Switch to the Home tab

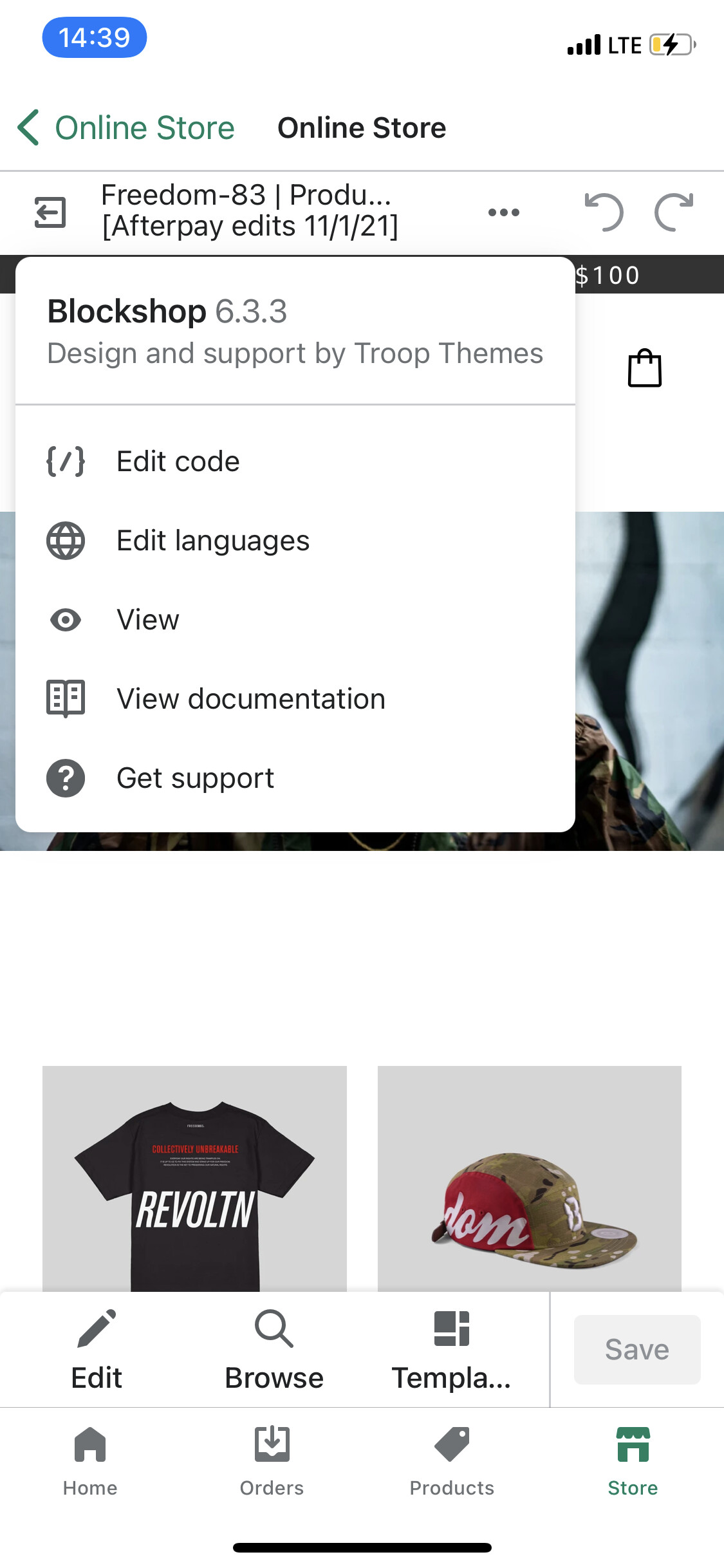click(90, 1461)
